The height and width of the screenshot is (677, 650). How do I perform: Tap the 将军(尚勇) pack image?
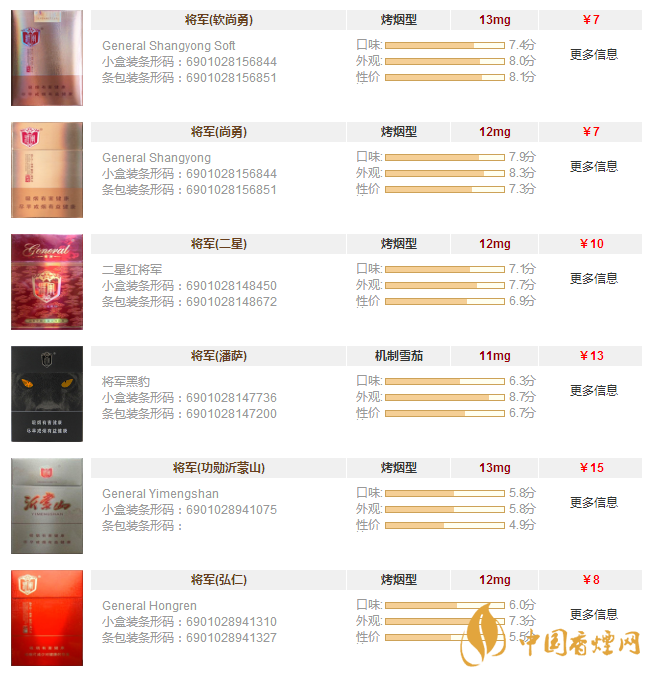coord(47,170)
